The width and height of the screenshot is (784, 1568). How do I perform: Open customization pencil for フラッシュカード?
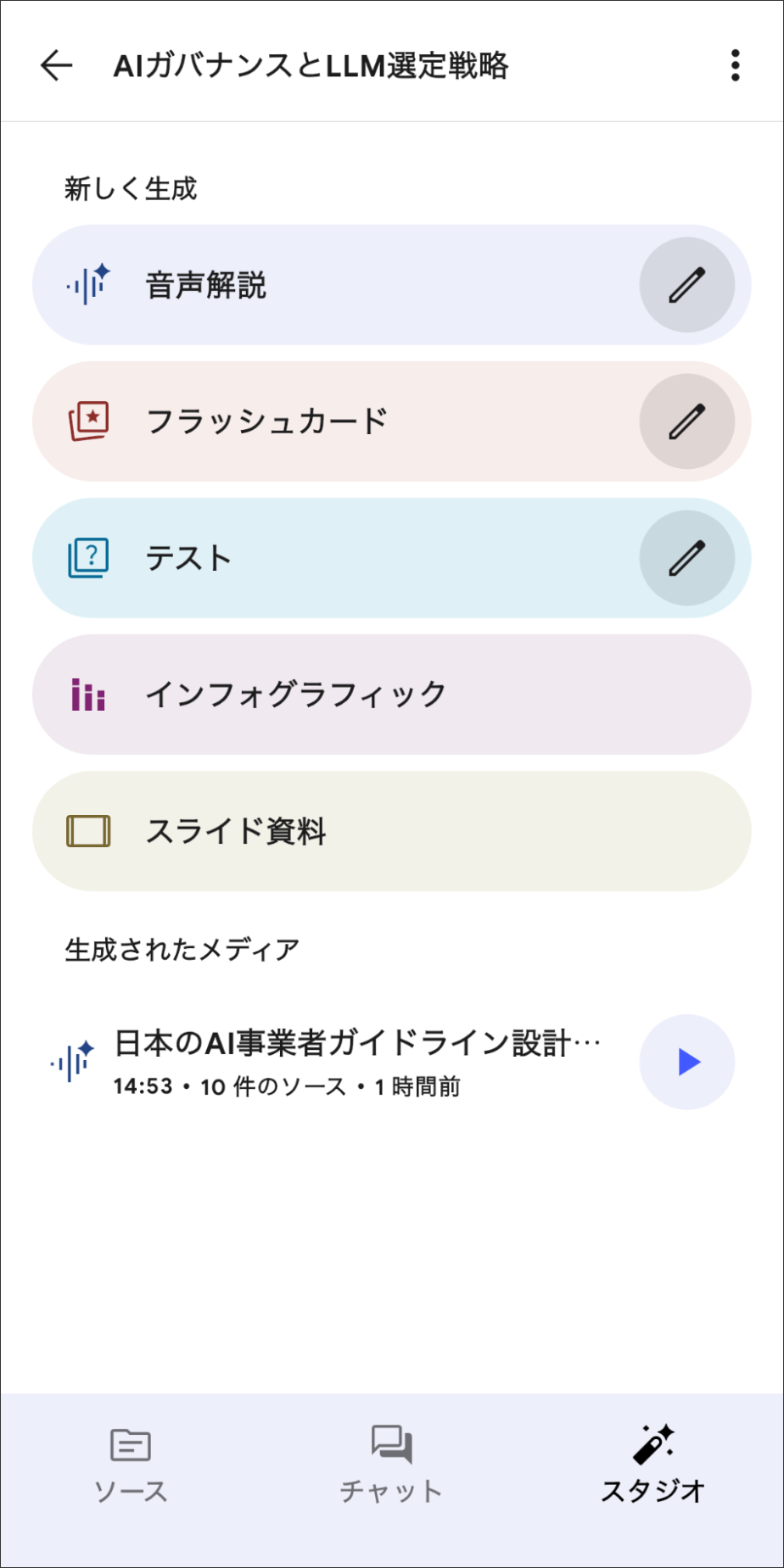tap(689, 420)
